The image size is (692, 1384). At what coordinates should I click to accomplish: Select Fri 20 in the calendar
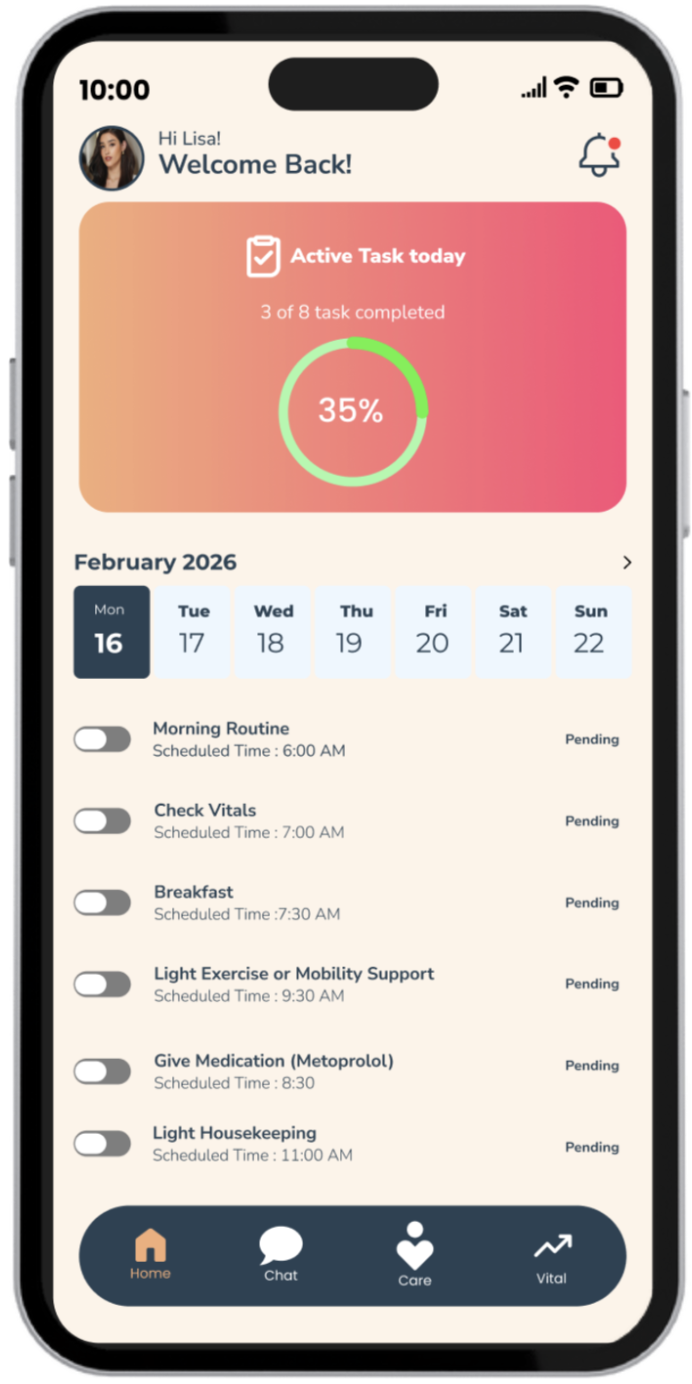click(433, 631)
